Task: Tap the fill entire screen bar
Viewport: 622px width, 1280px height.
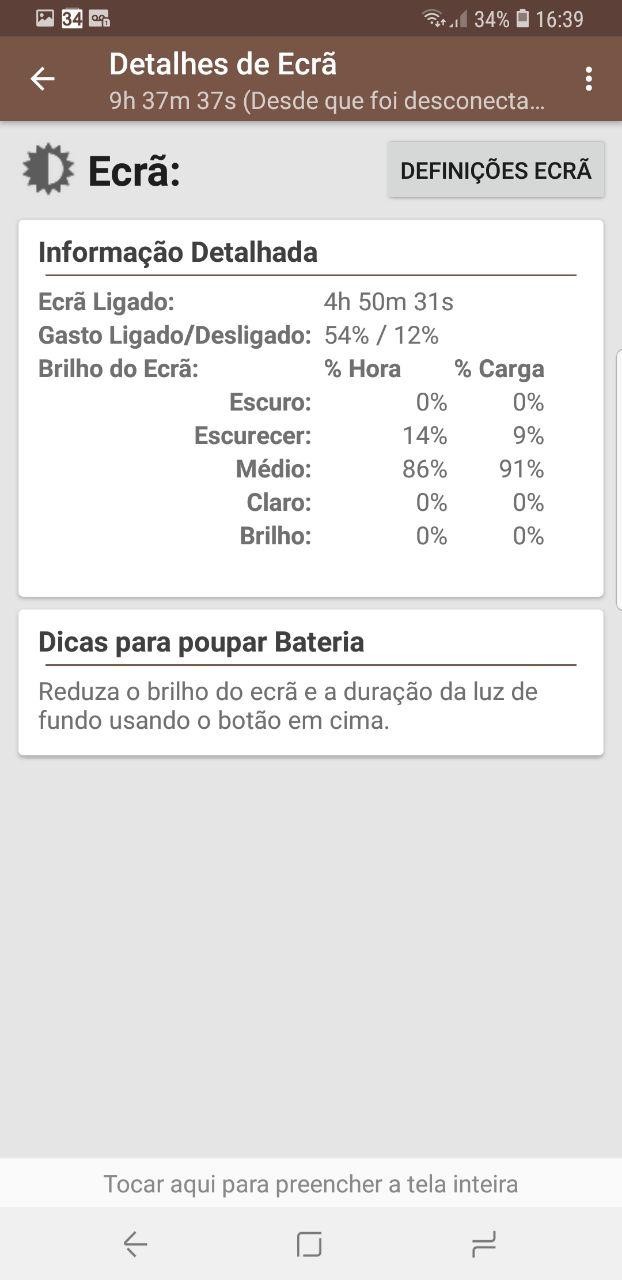Action: click(x=311, y=1185)
